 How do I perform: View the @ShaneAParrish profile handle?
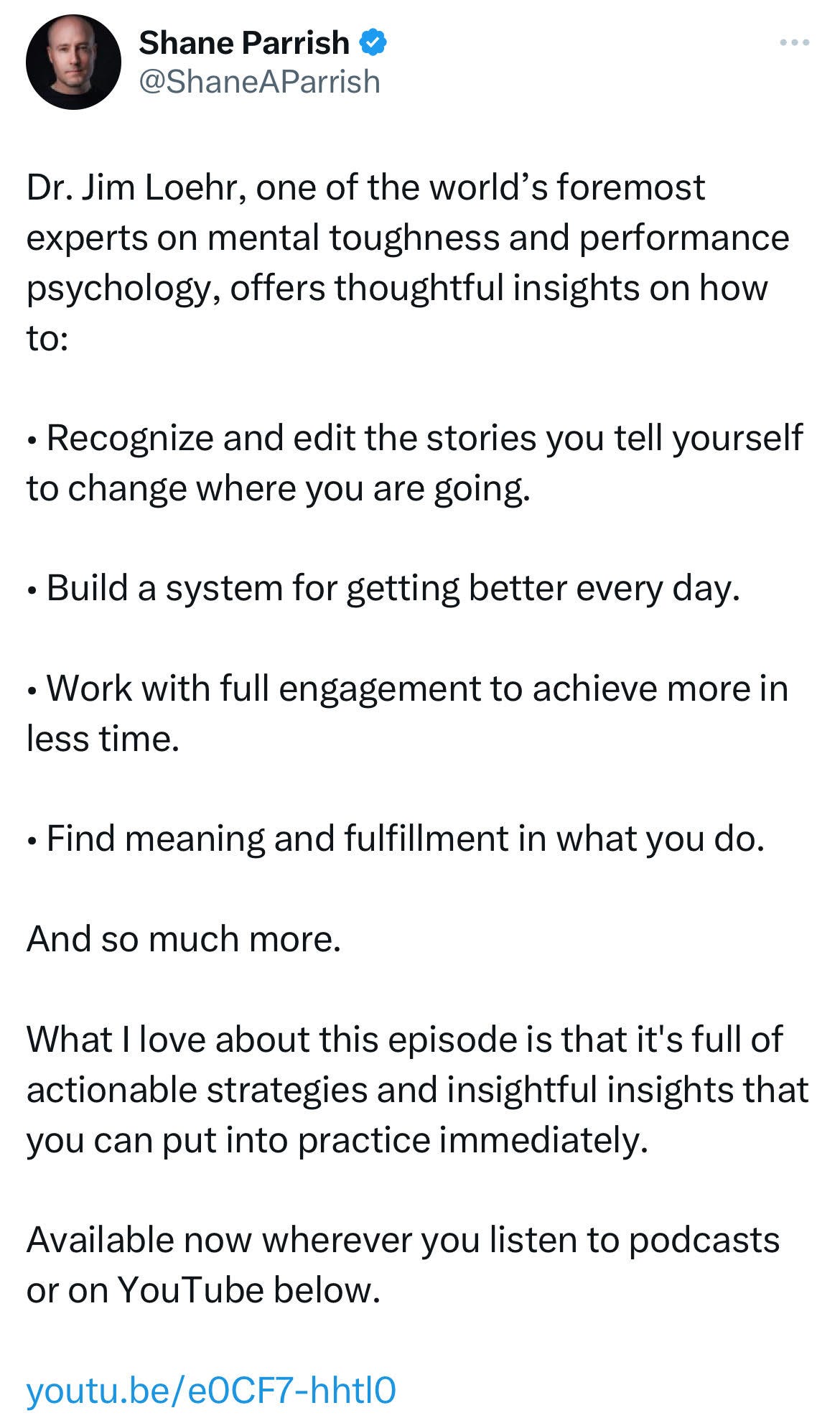pos(259,82)
